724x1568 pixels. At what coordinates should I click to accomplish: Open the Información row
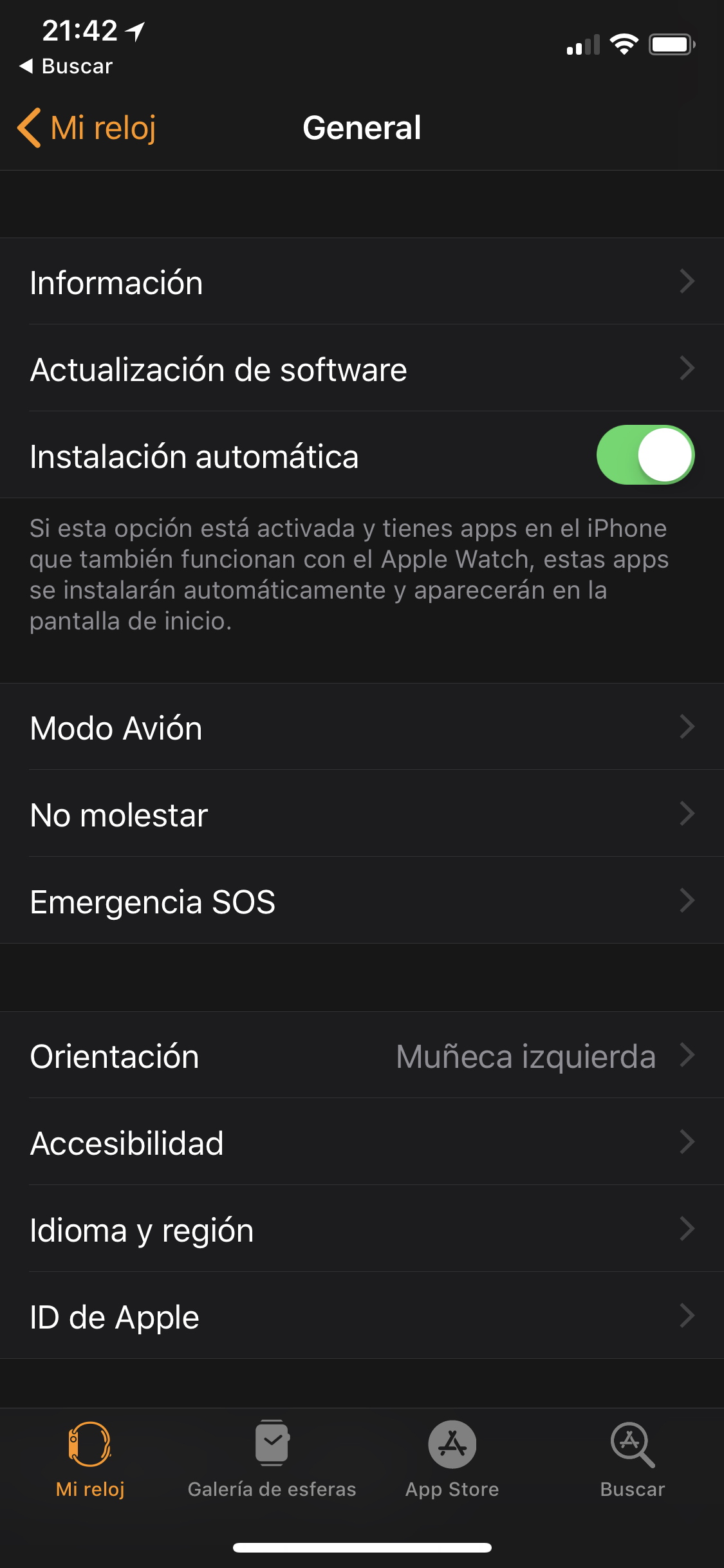[362, 281]
